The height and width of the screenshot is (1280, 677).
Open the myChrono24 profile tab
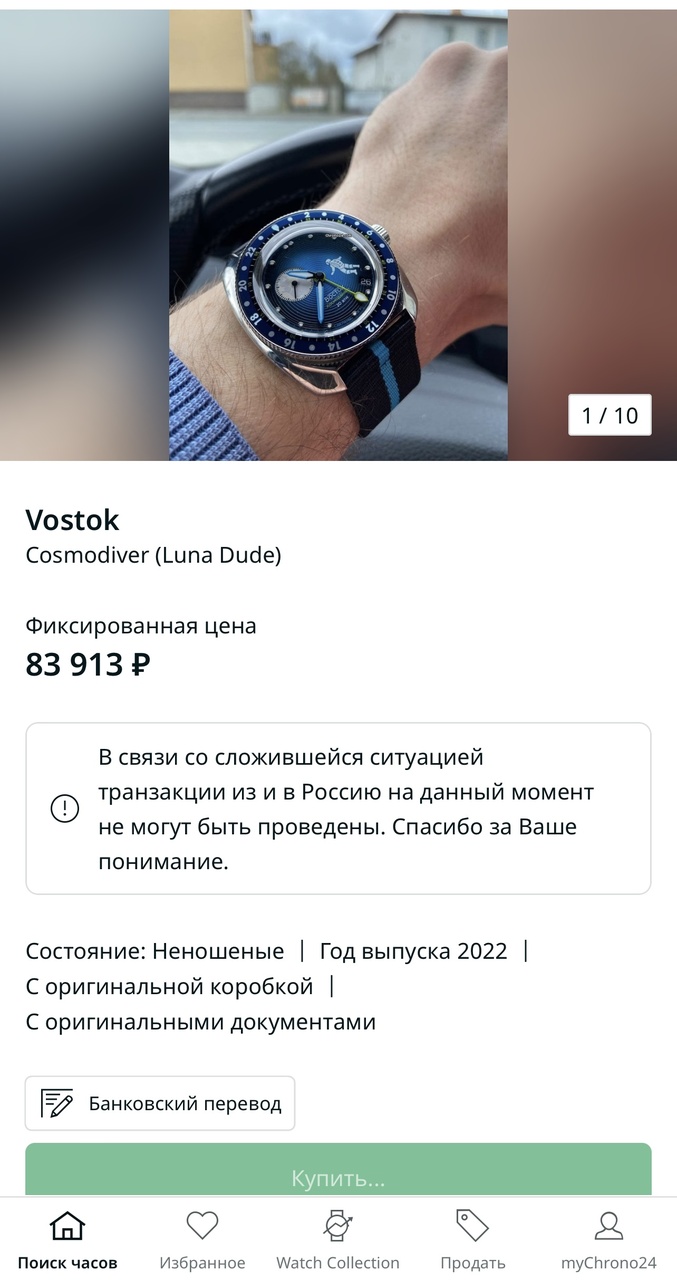[608, 1240]
